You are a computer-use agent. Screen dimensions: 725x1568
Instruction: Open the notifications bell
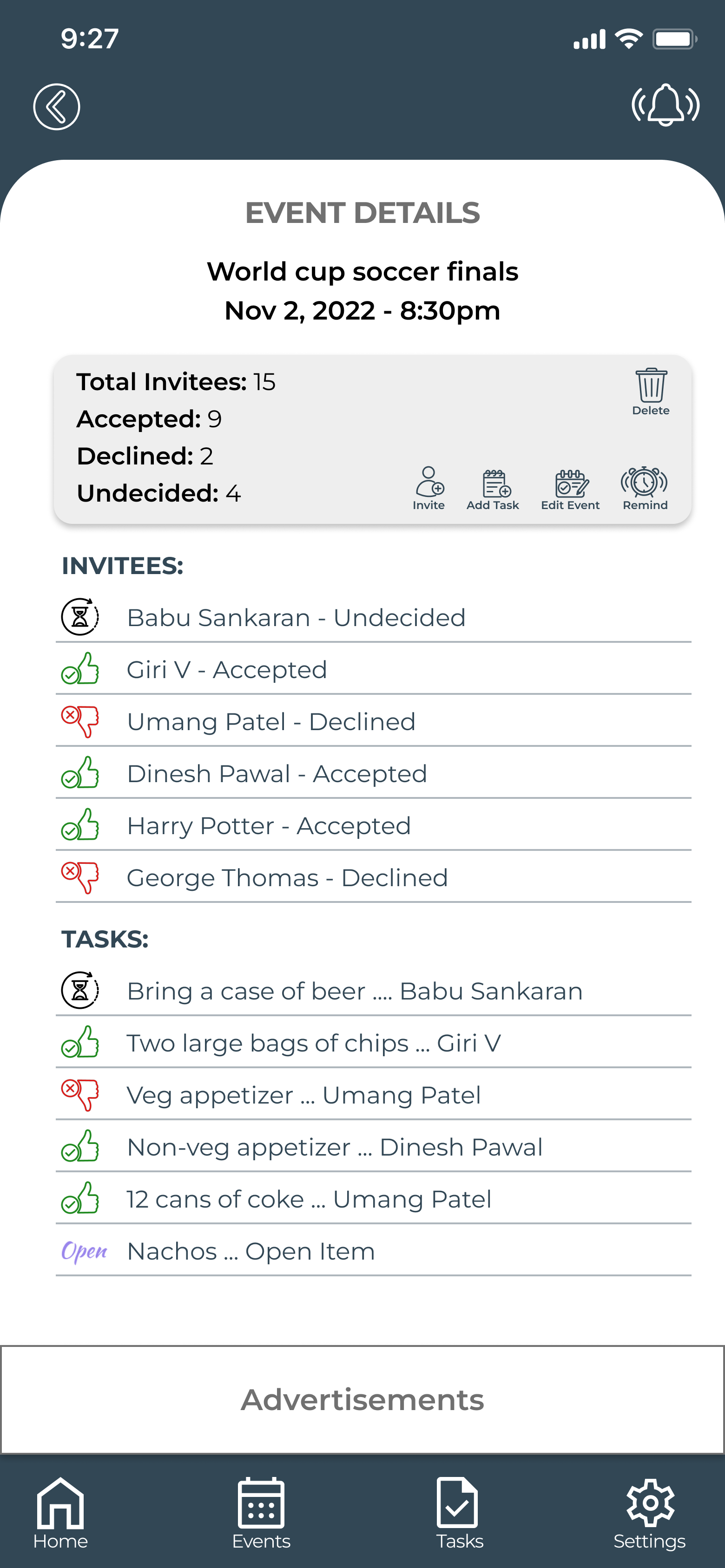[x=666, y=105]
